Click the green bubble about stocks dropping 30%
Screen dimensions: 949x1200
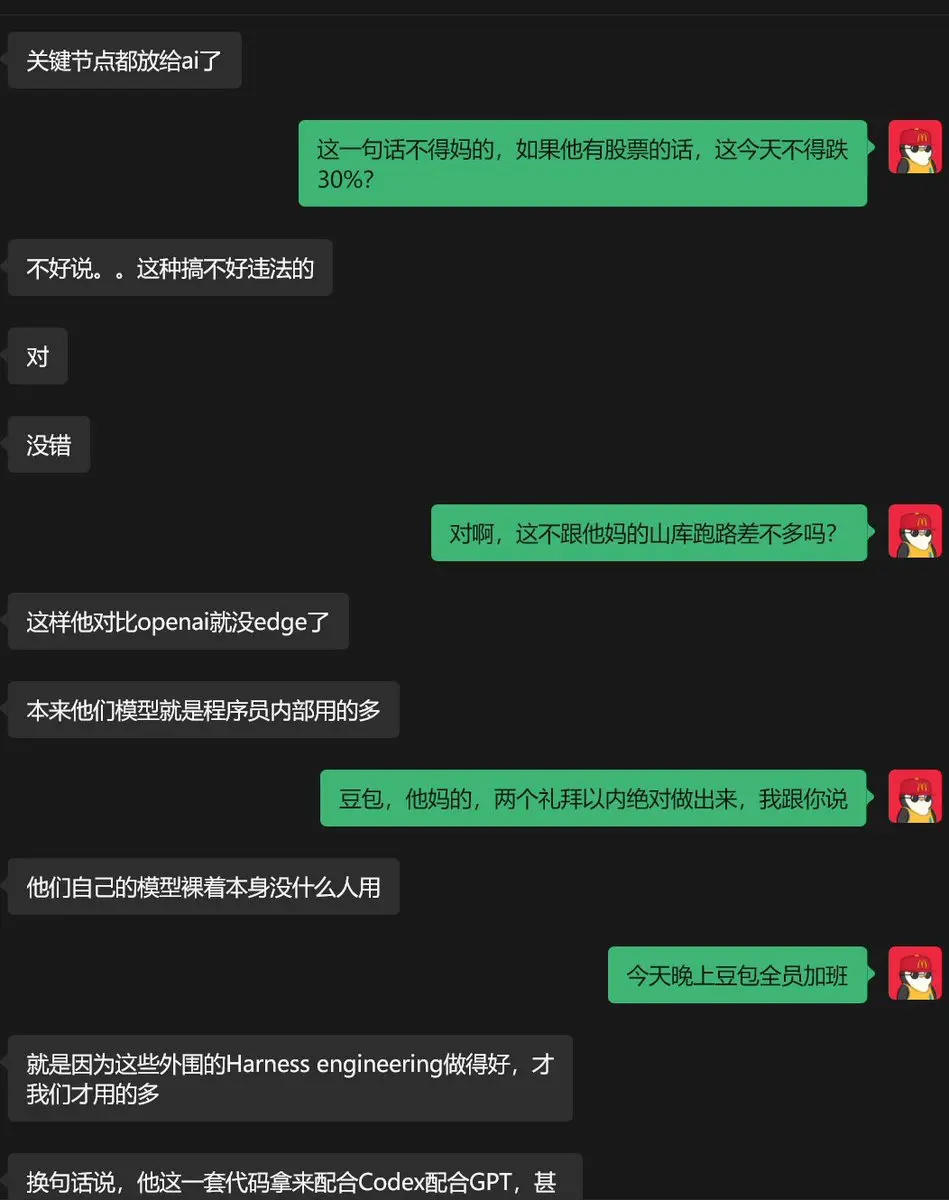coord(582,162)
